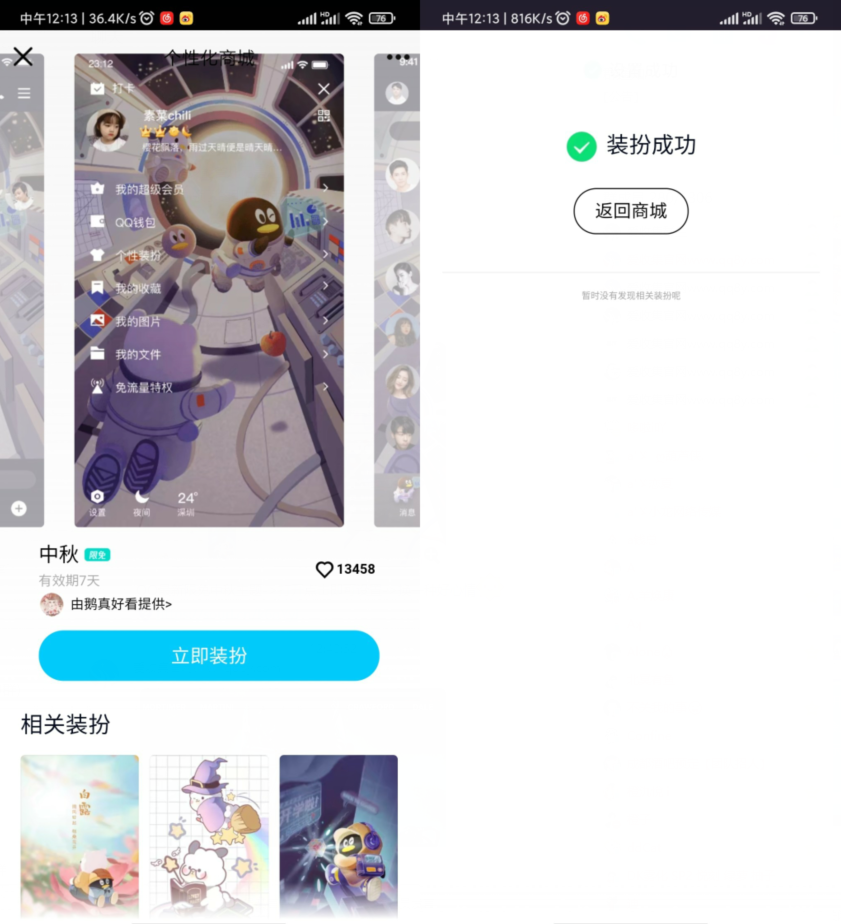Close the 个性化商城 theme page
This screenshot has width=841, height=924.
23,57
